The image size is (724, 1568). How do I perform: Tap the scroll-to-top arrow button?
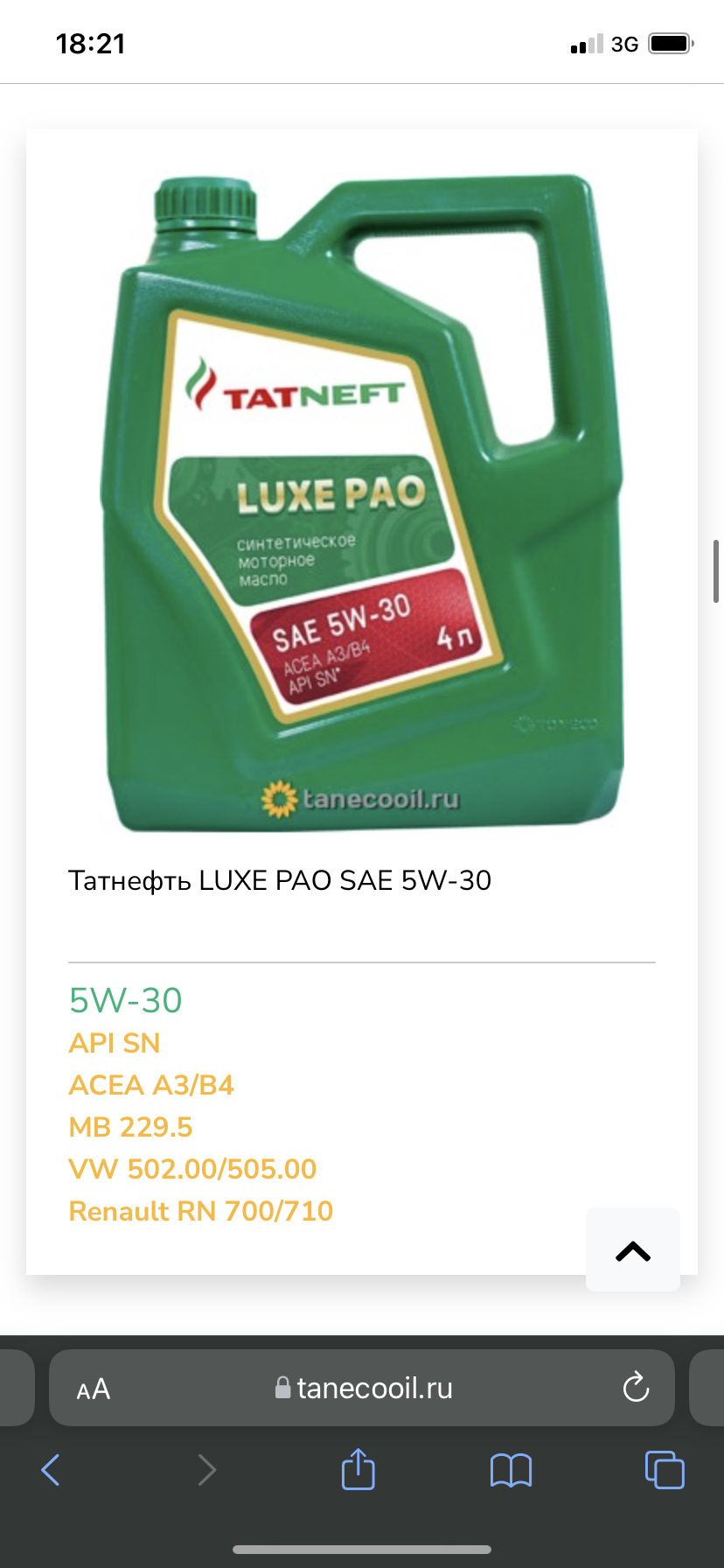click(633, 1251)
